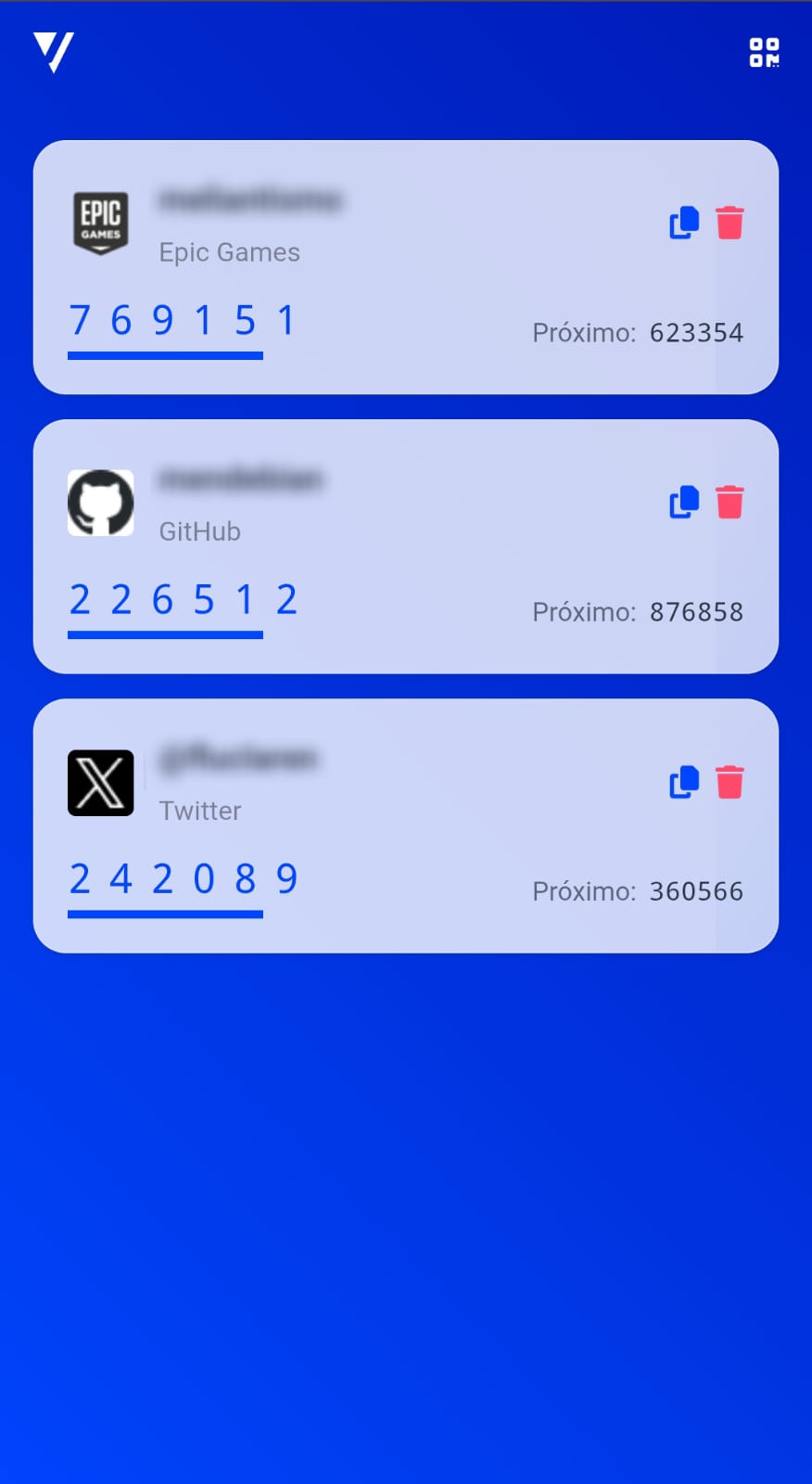812x1484 pixels.
Task: Copy the Epic Games code
Action: (684, 223)
